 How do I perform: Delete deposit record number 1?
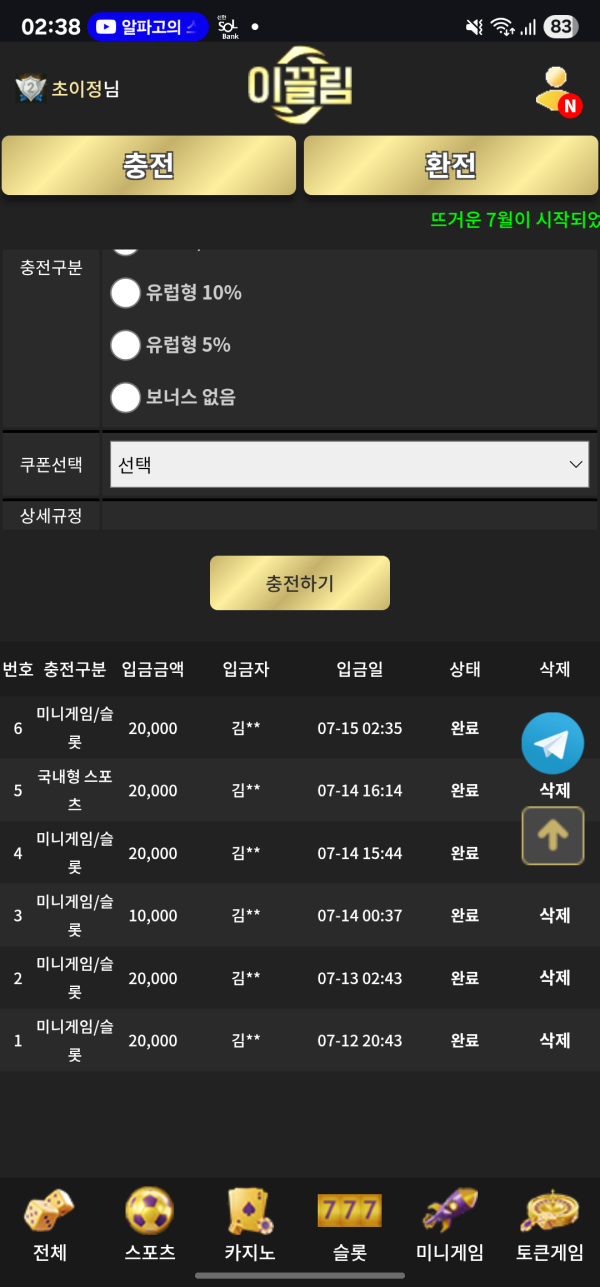pos(554,1040)
